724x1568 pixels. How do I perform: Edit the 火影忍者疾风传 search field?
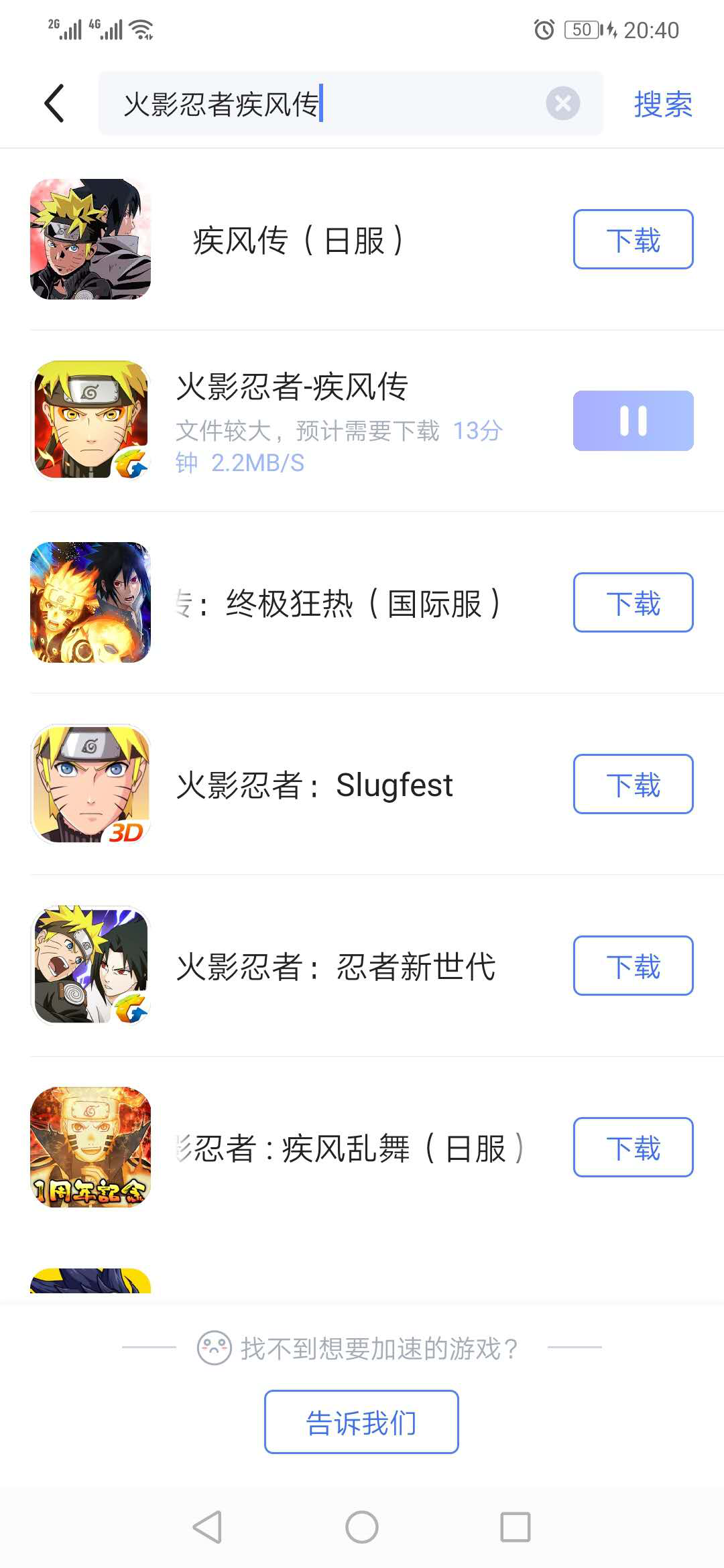(x=322, y=104)
